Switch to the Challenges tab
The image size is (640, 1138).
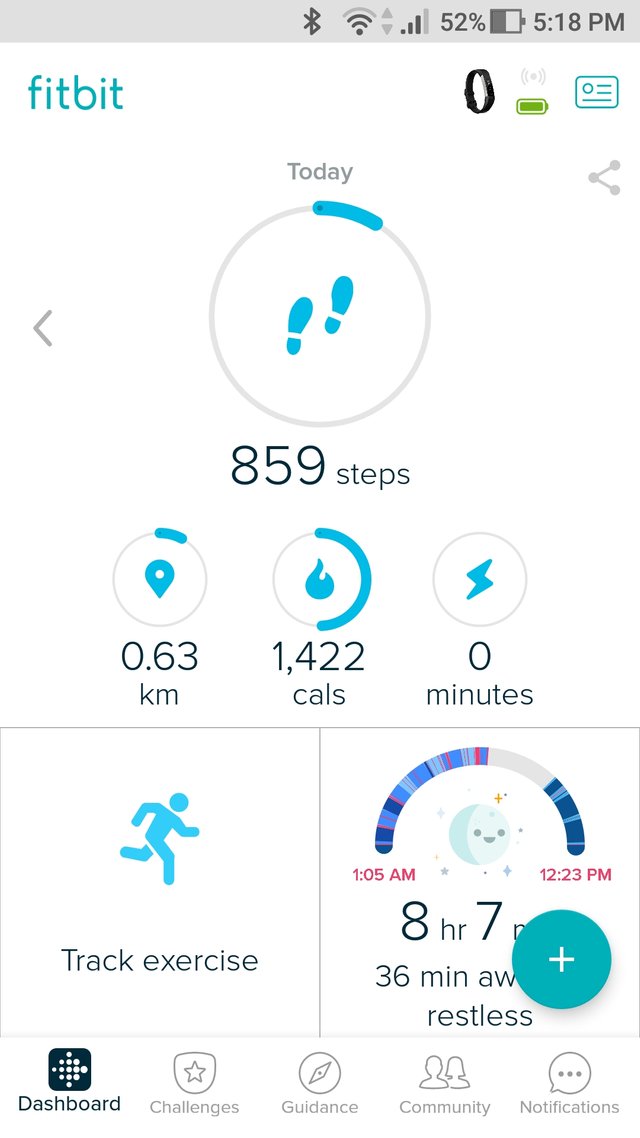(x=194, y=1084)
